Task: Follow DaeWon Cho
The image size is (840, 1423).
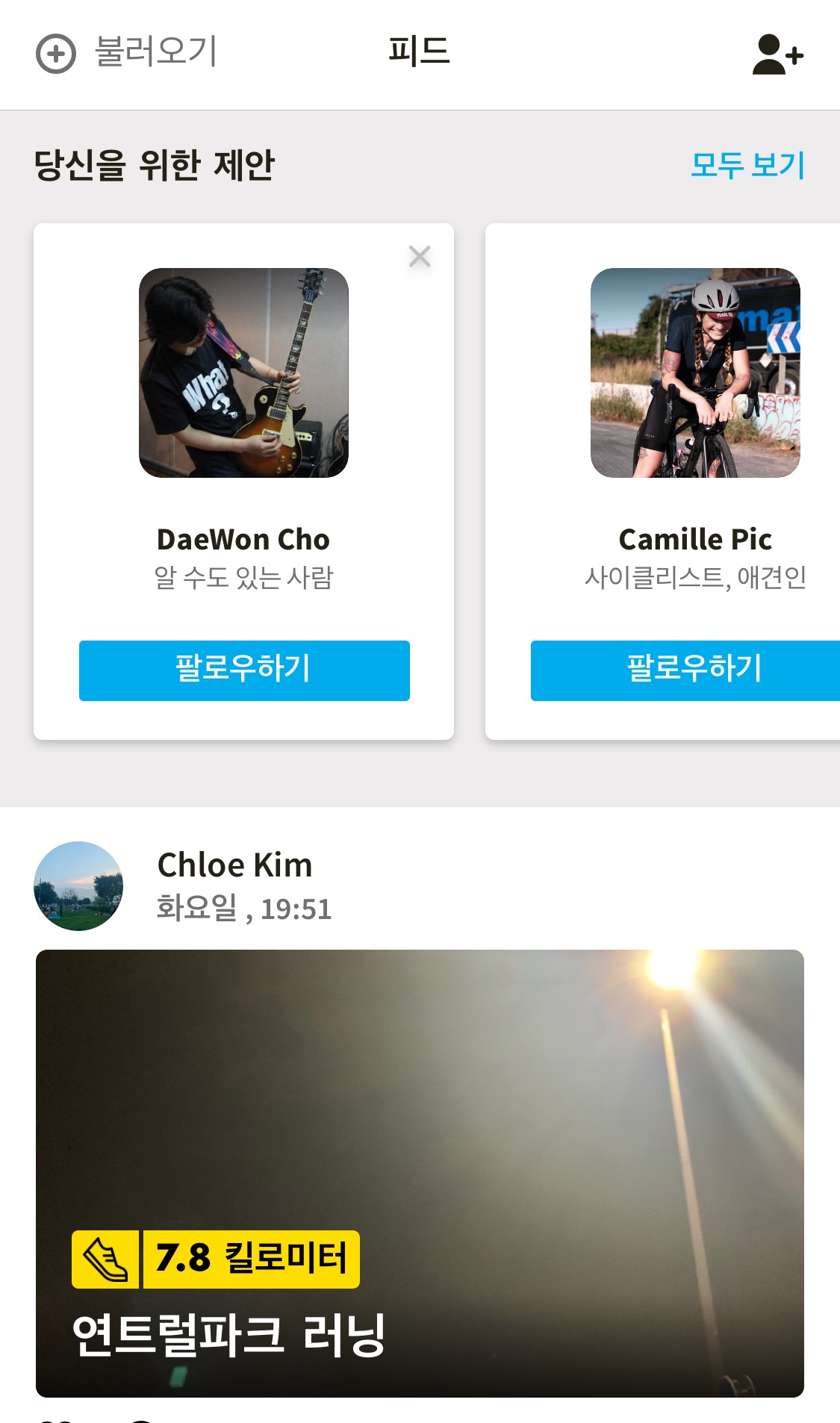Action: pyautogui.click(x=244, y=670)
